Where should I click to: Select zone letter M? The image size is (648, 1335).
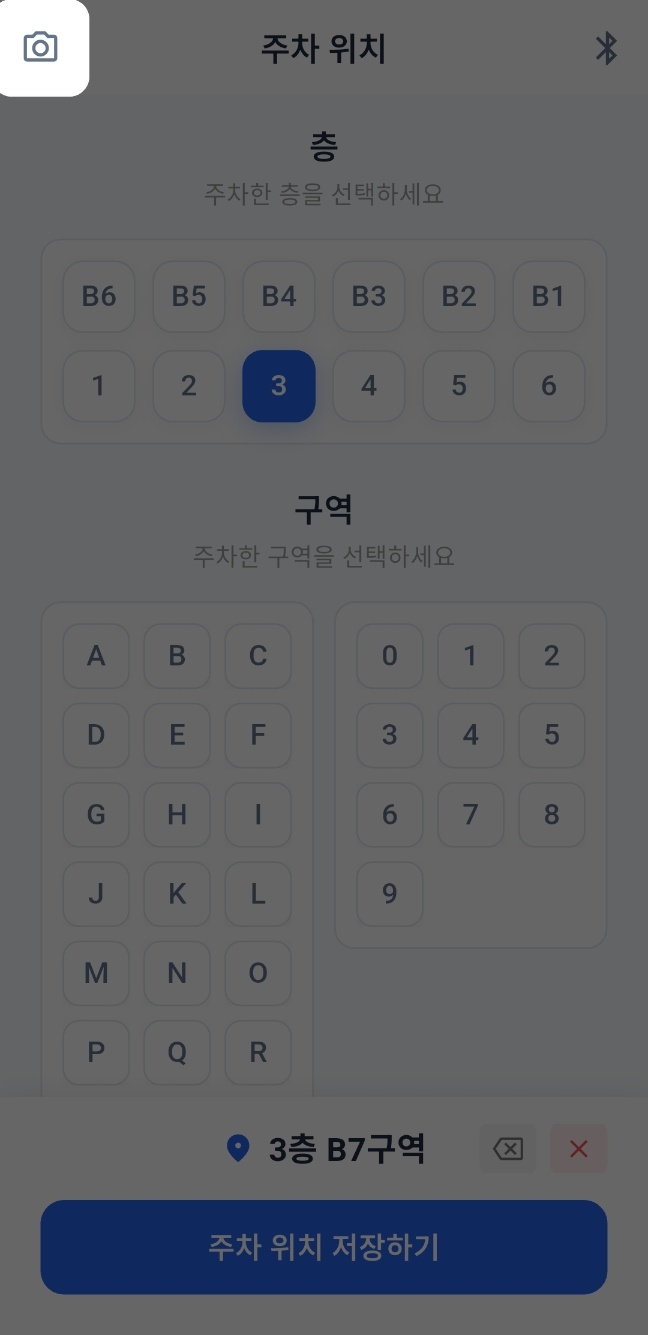point(96,973)
